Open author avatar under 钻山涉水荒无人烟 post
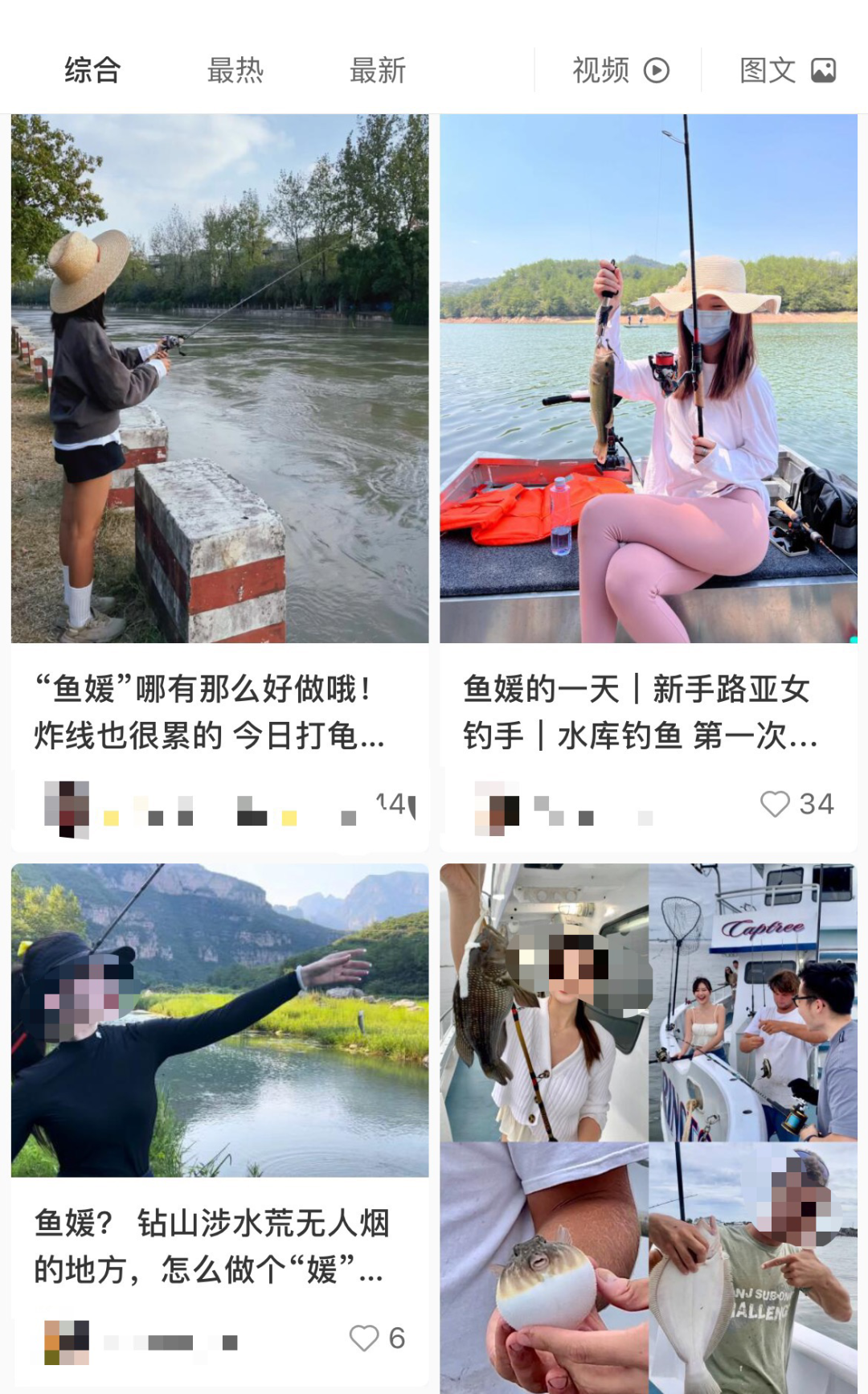 coord(67,1343)
